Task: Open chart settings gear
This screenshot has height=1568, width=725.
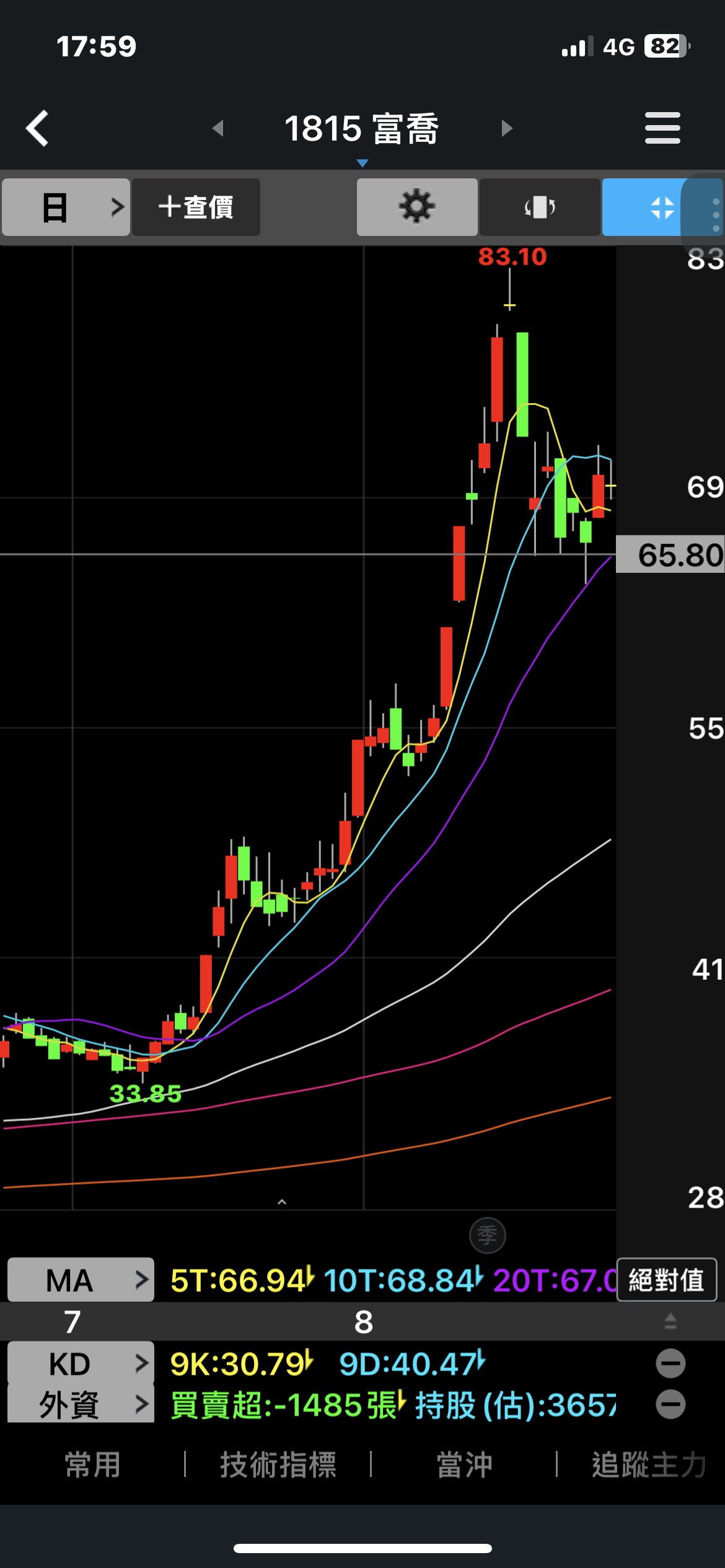Action: 416,207
